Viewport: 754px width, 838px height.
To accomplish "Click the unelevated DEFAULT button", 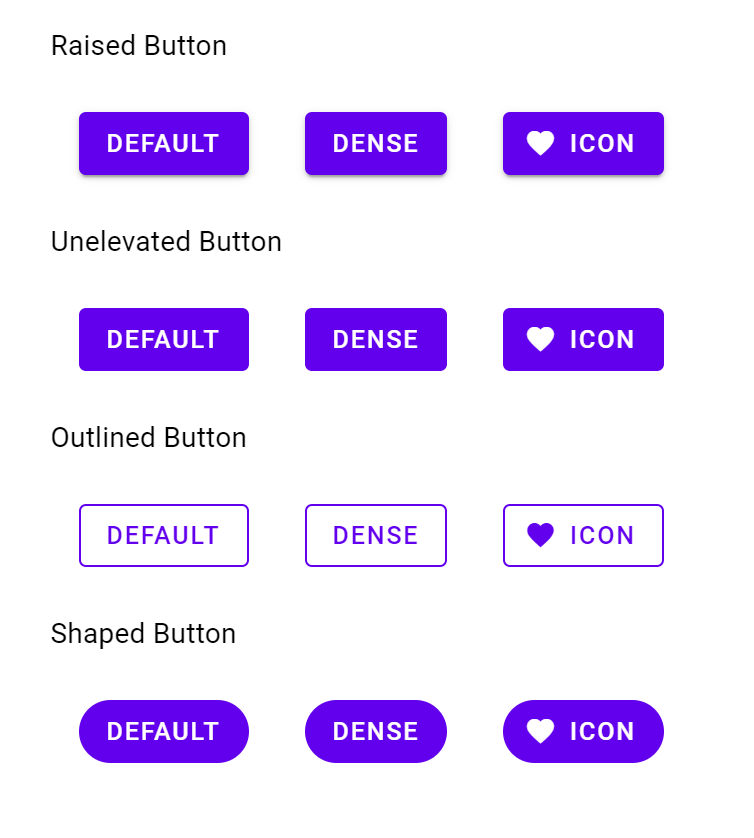I will [x=164, y=339].
